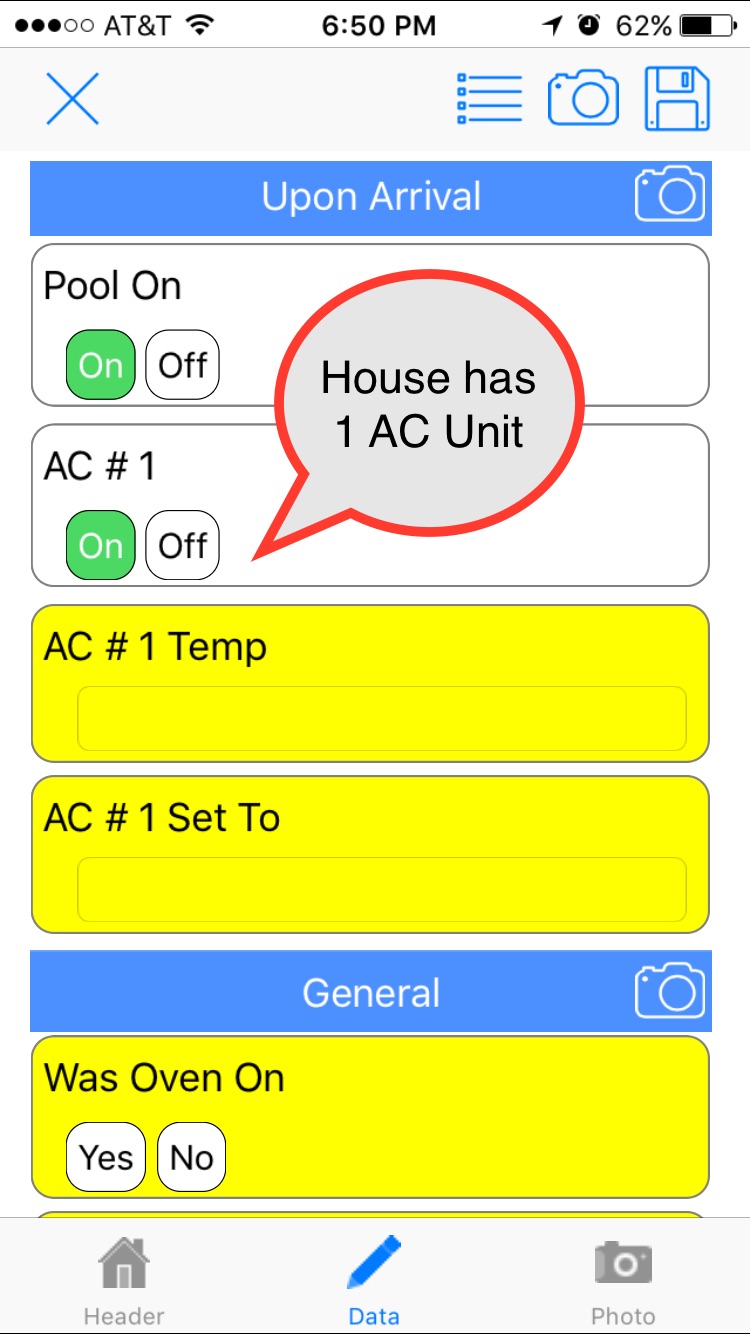Screen dimensions: 750x1334
Task: Choose Yes for Was Oven On
Action: 106,1157
